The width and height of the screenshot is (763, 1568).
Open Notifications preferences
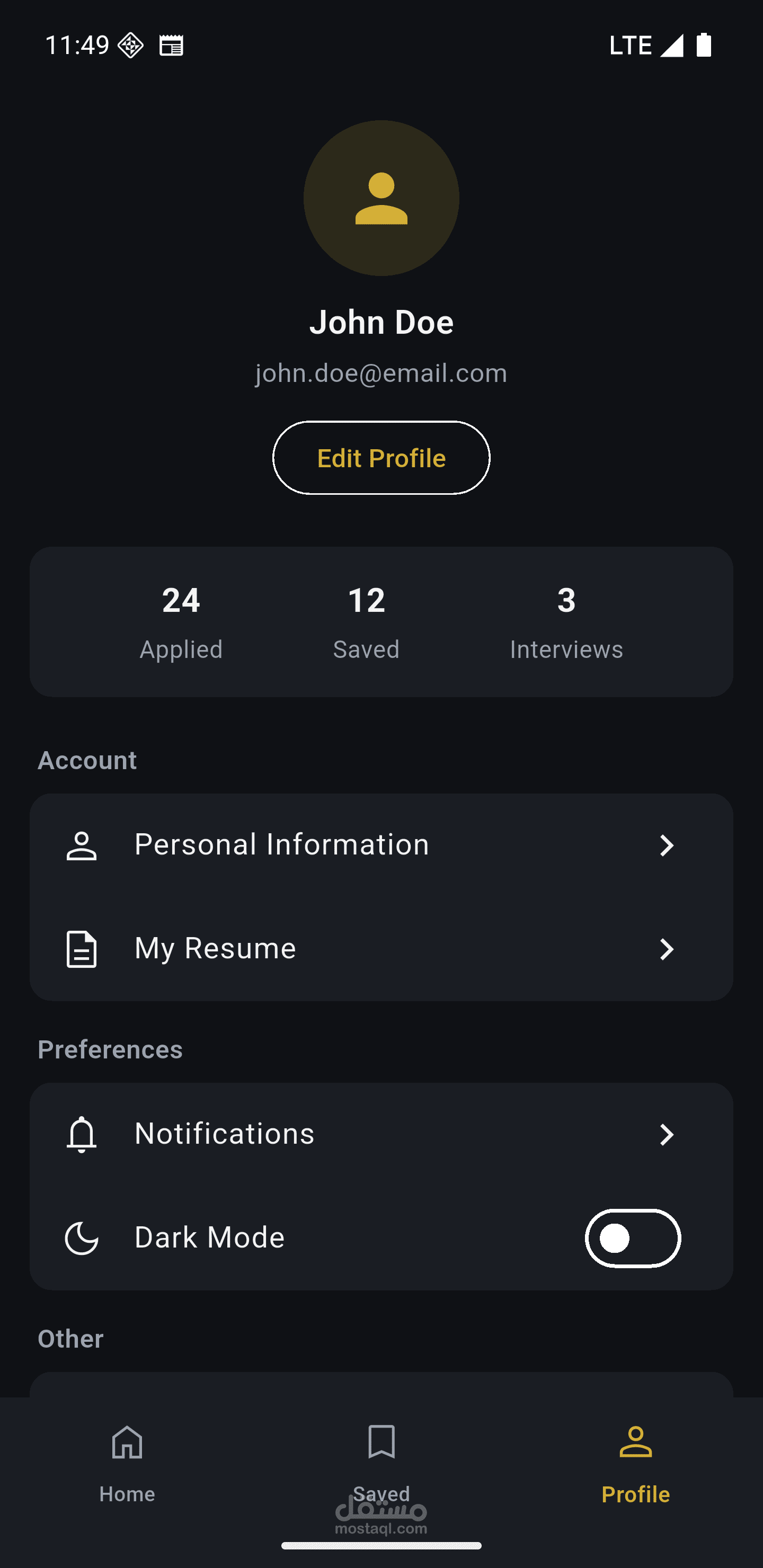381,1134
